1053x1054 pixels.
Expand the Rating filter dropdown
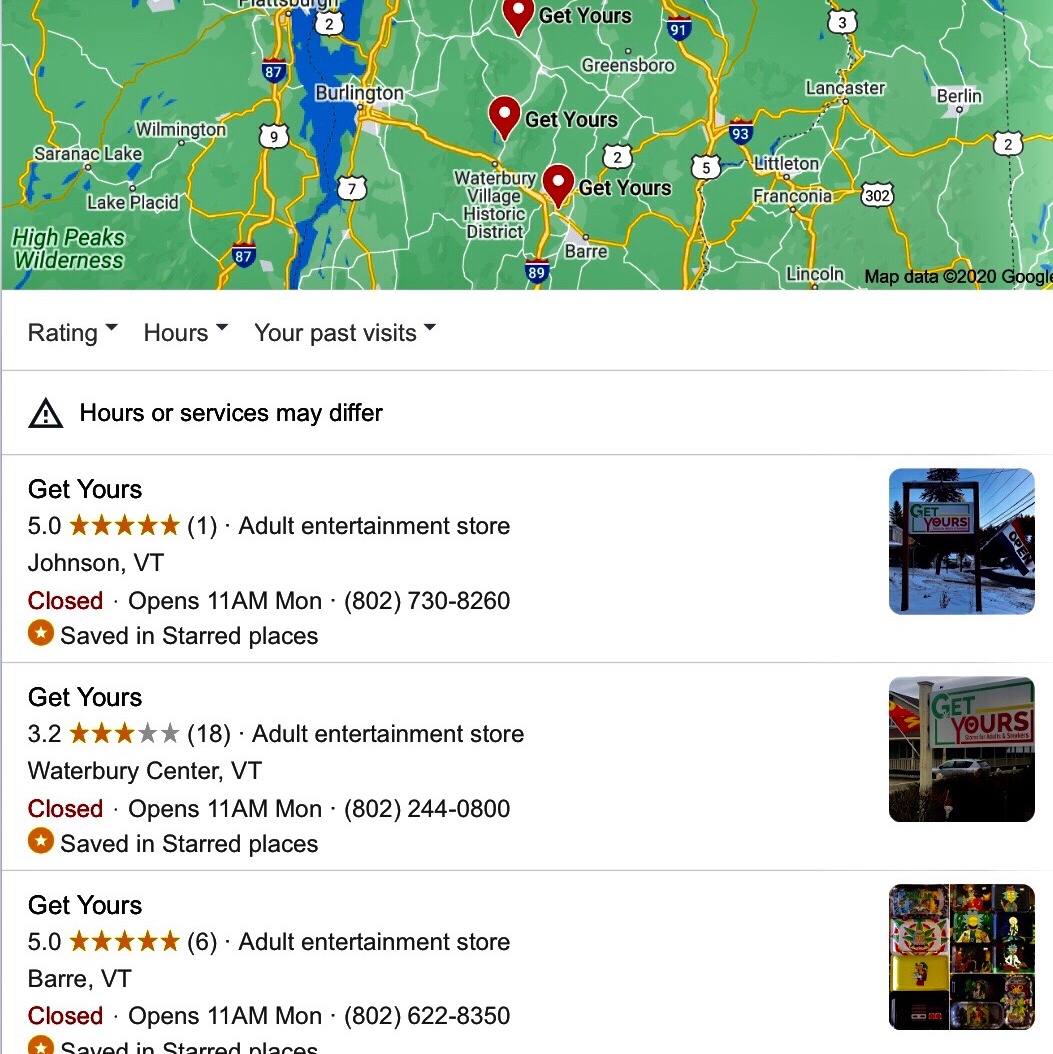72,332
